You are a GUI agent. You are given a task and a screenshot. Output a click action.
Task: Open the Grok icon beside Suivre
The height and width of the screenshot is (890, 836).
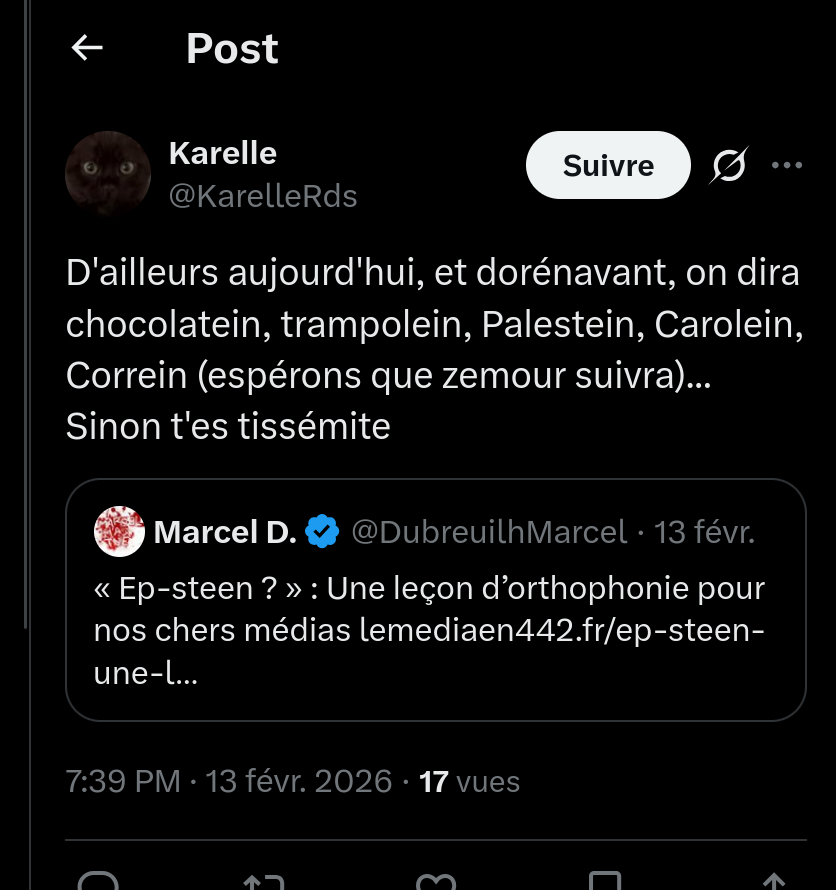tap(729, 166)
